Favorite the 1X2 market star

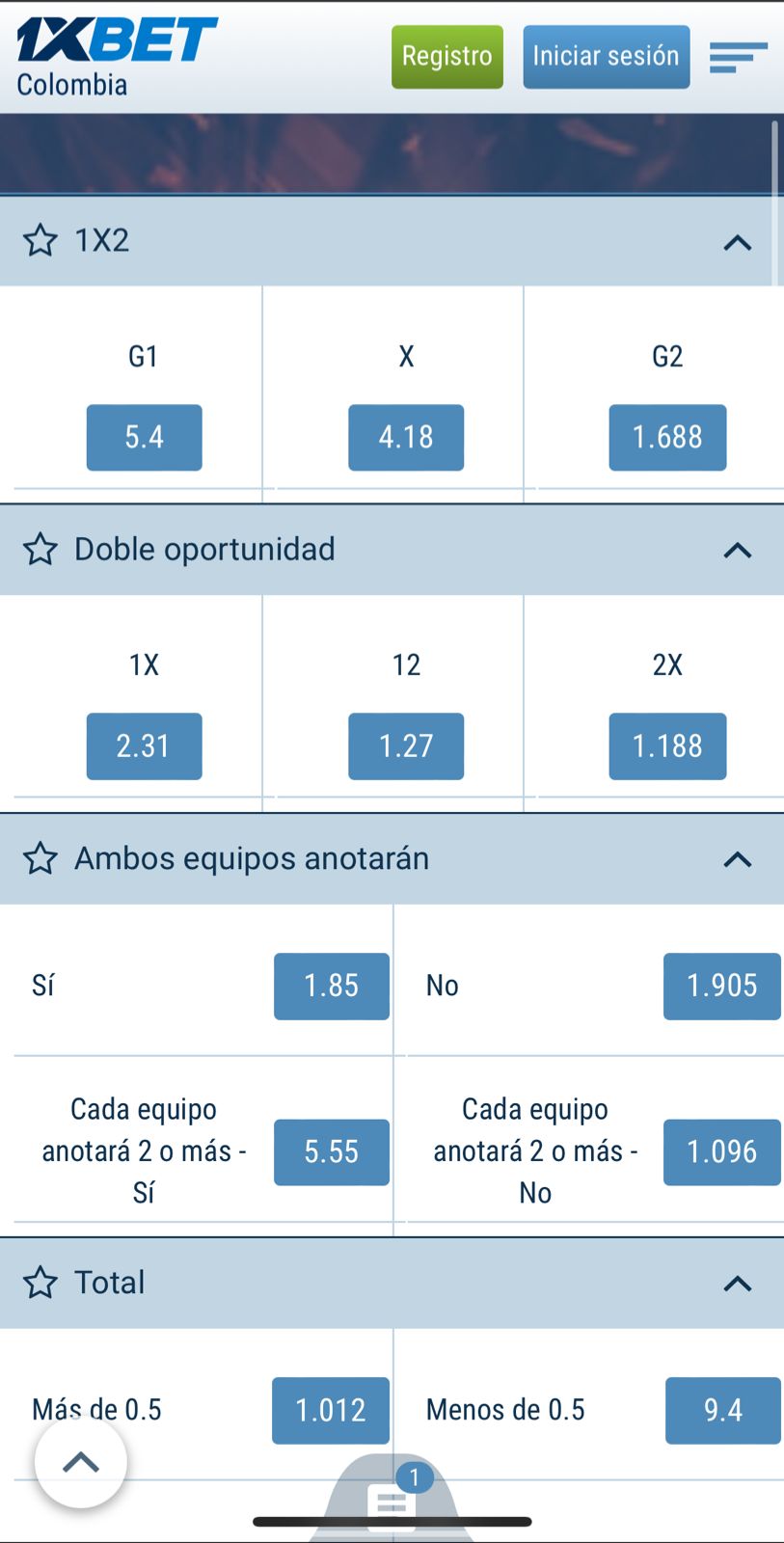point(41,240)
